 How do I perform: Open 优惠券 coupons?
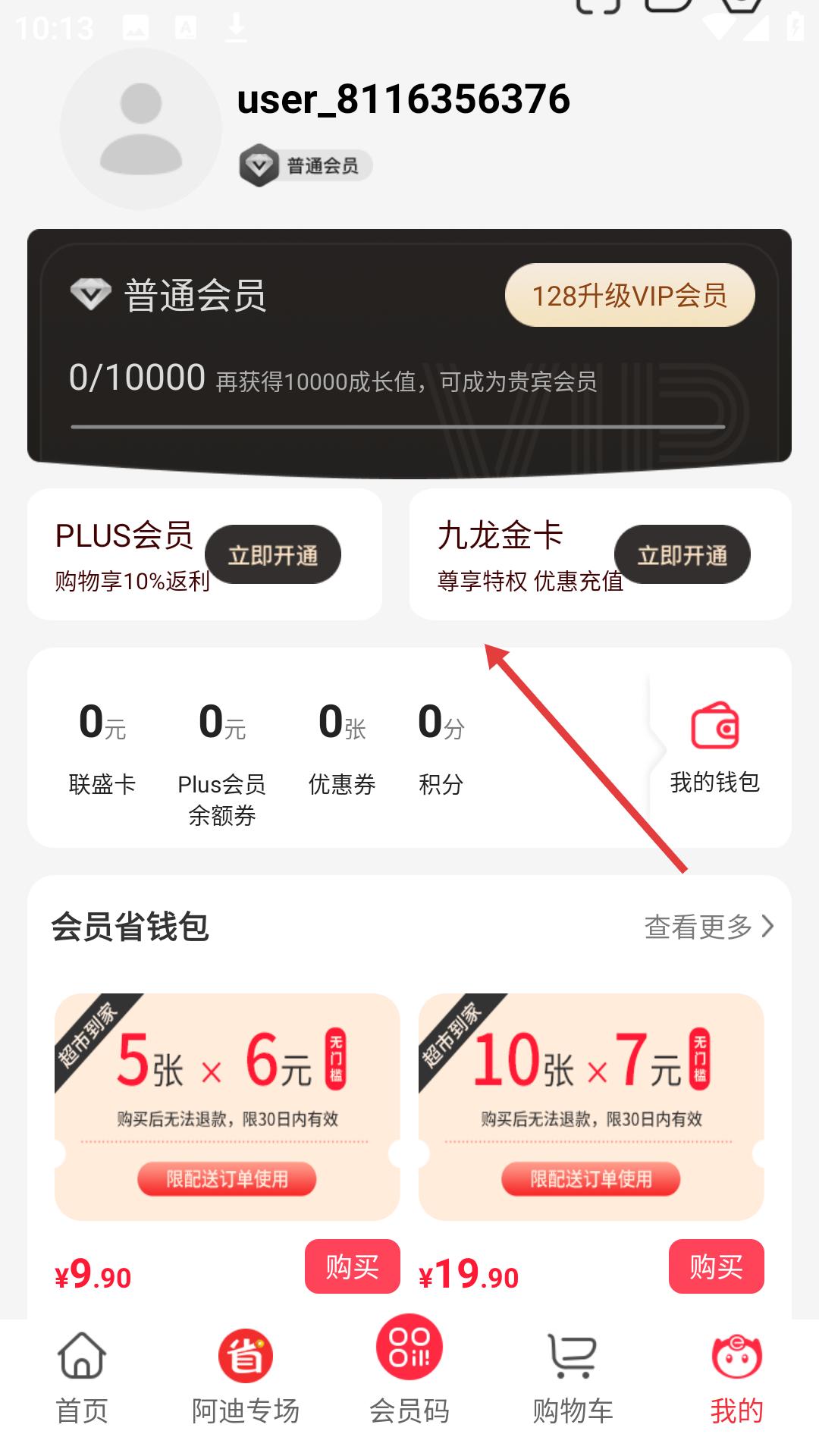point(342,748)
